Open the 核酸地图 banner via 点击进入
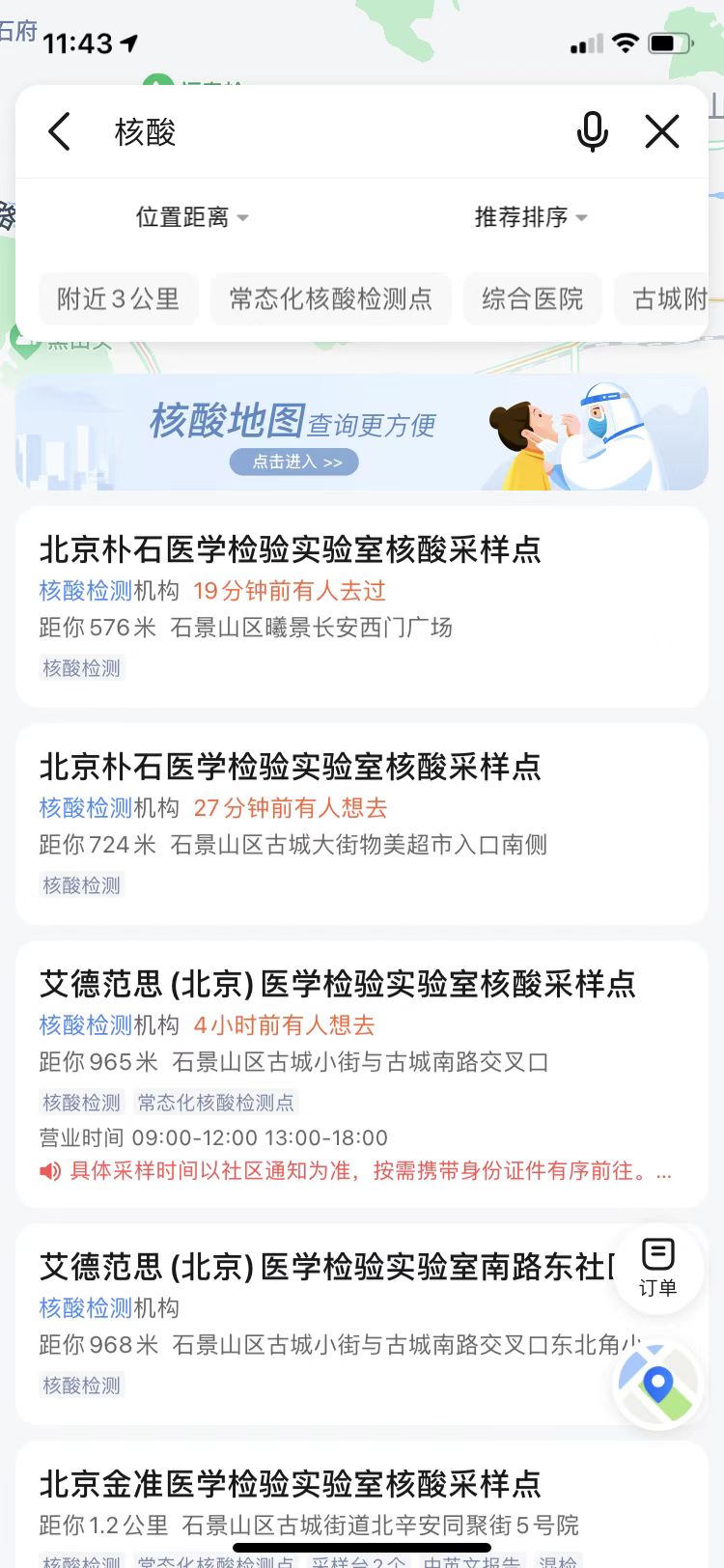The width and height of the screenshot is (724, 1568). click(x=293, y=462)
